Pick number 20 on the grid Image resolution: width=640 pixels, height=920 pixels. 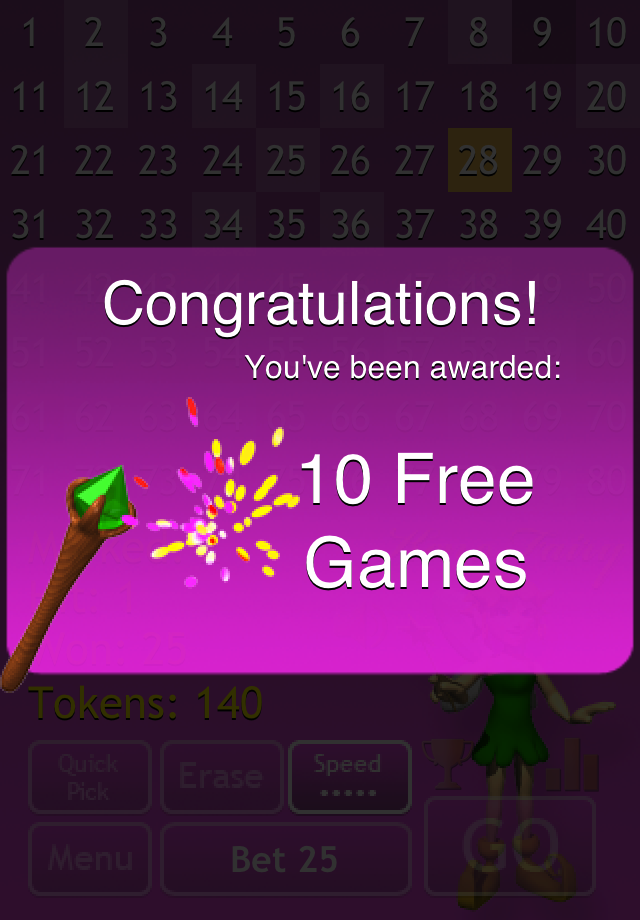(606, 97)
